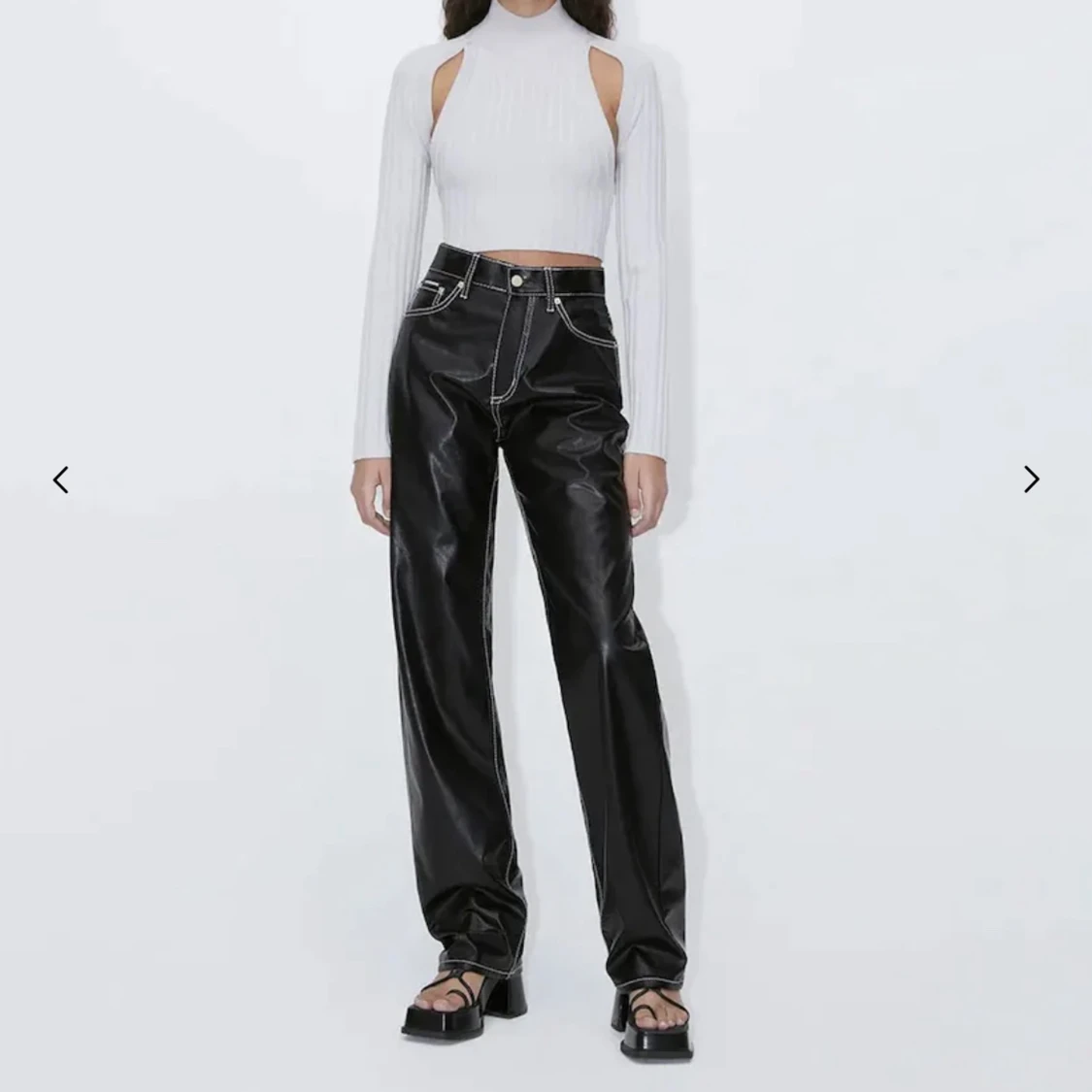Image resolution: width=1092 pixels, height=1092 pixels.
Task: Go to the previous product image
Action: 61,480
